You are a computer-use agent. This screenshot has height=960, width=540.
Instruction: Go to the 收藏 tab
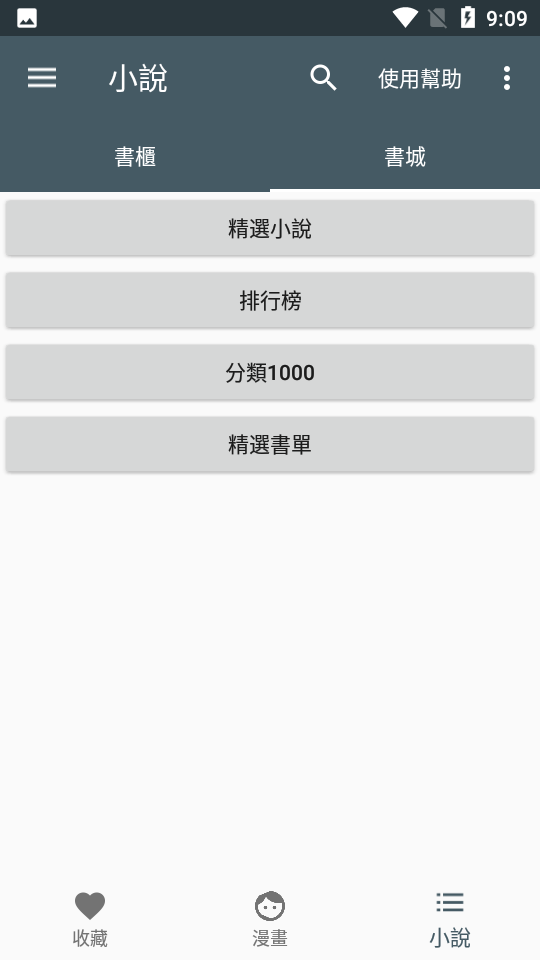(x=90, y=920)
